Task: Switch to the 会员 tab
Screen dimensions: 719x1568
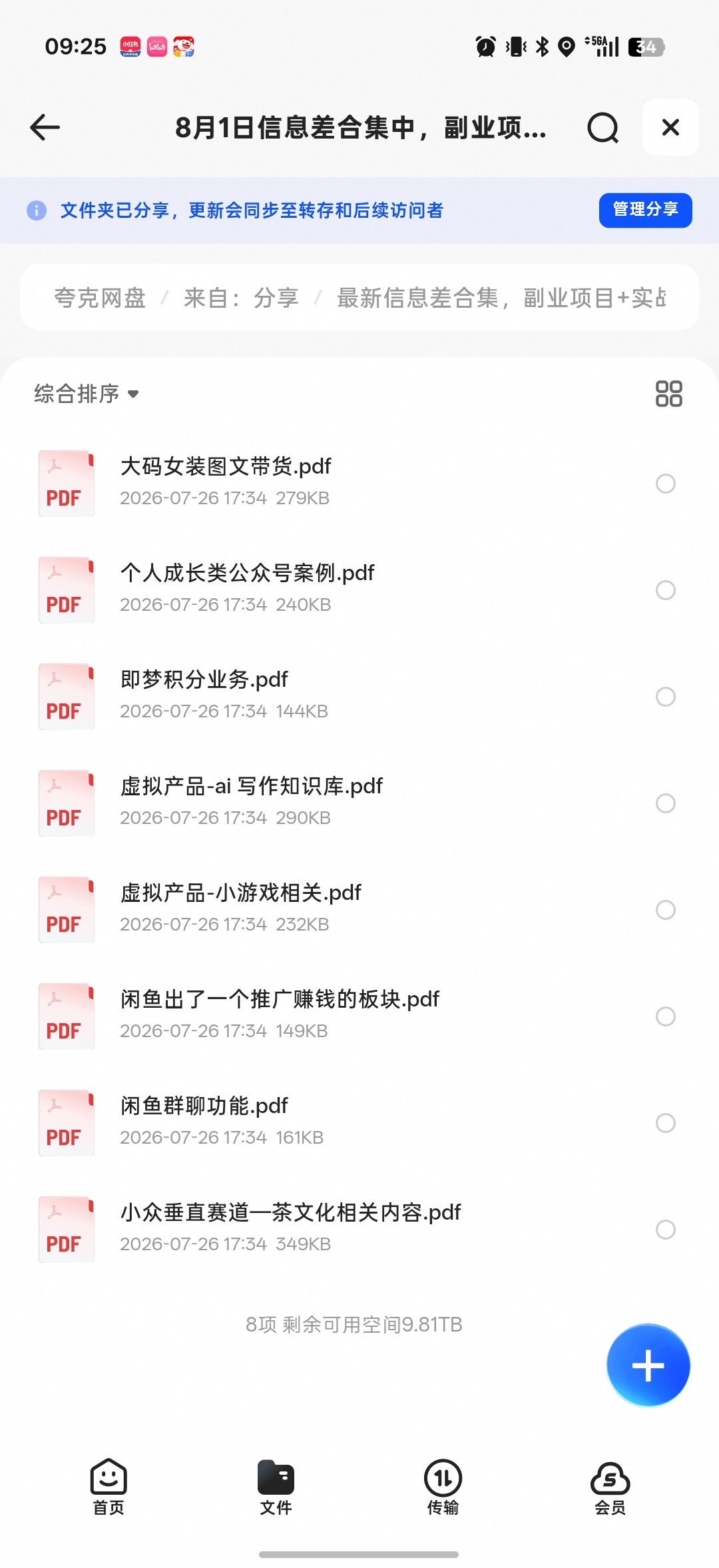Action: click(x=610, y=1487)
